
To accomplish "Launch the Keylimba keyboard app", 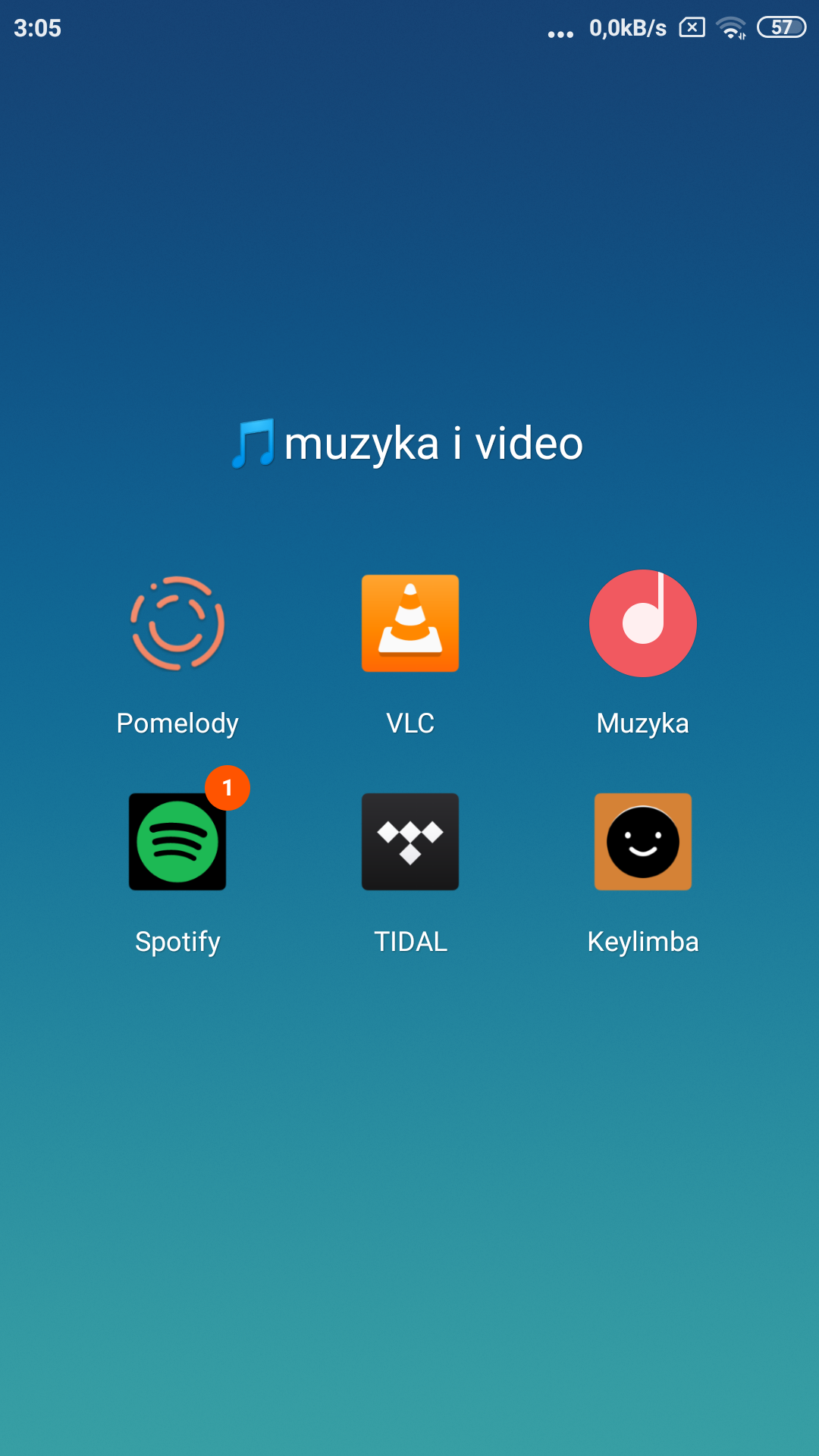I will point(642,842).
